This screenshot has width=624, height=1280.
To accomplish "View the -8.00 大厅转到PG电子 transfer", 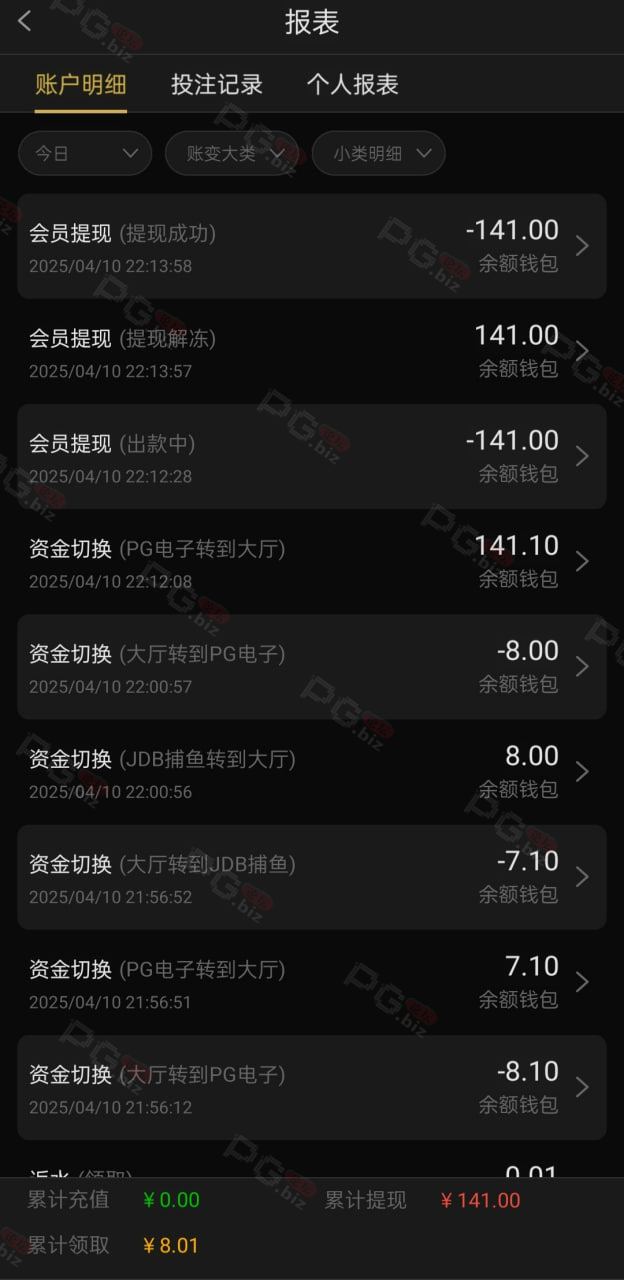I will pos(312,666).
